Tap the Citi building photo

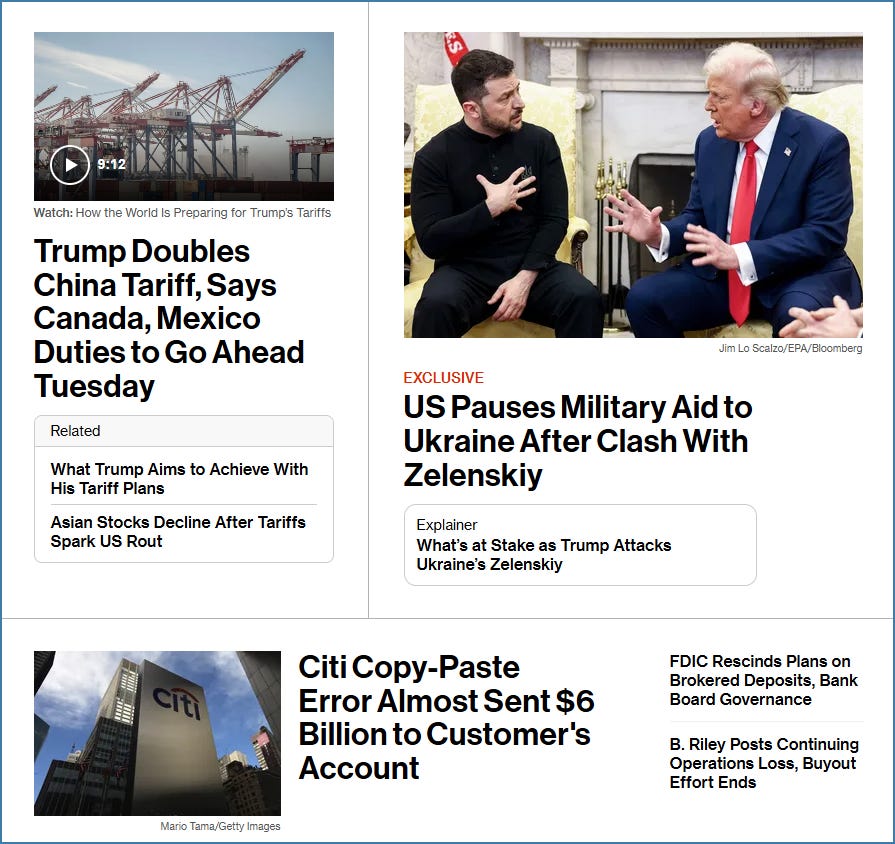click(157, 733)
